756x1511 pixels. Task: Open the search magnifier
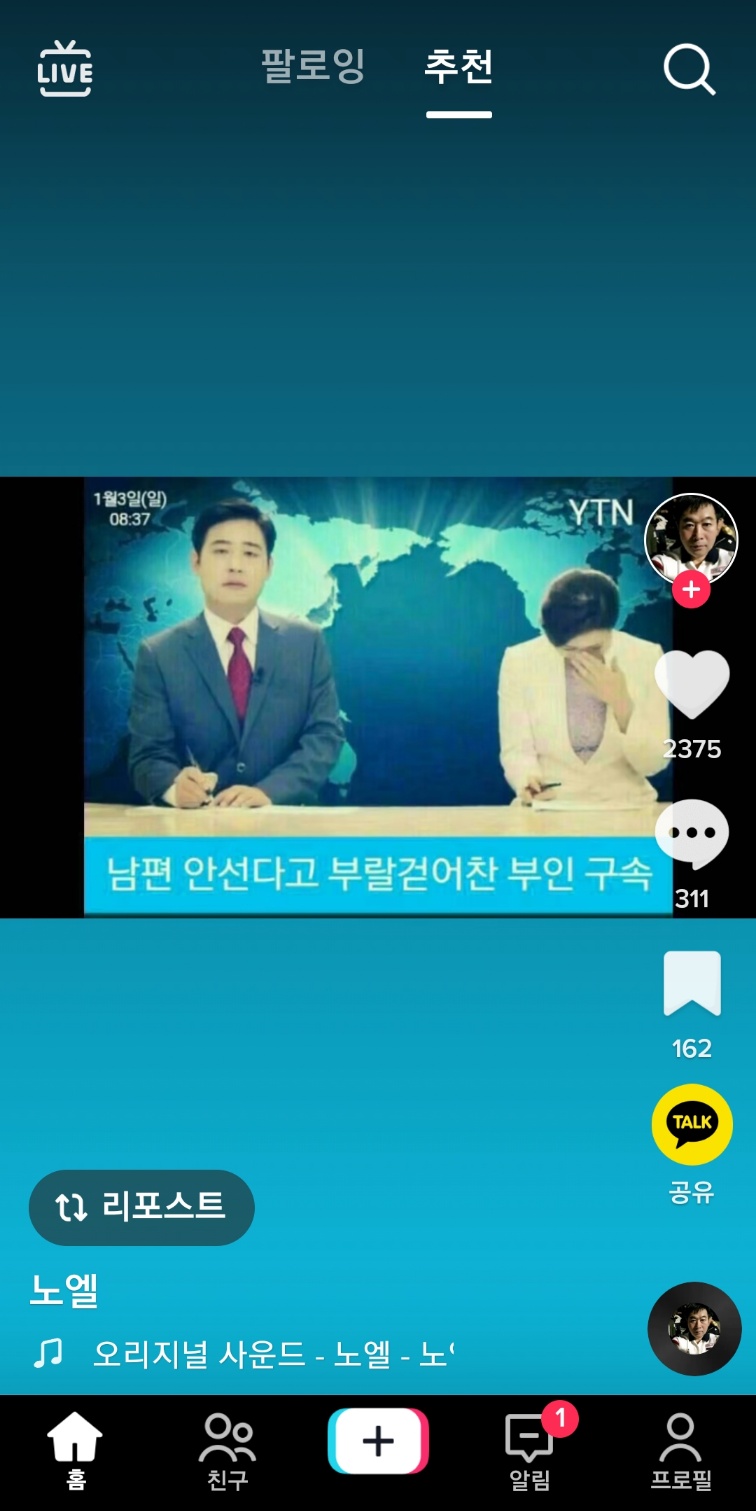689,70
